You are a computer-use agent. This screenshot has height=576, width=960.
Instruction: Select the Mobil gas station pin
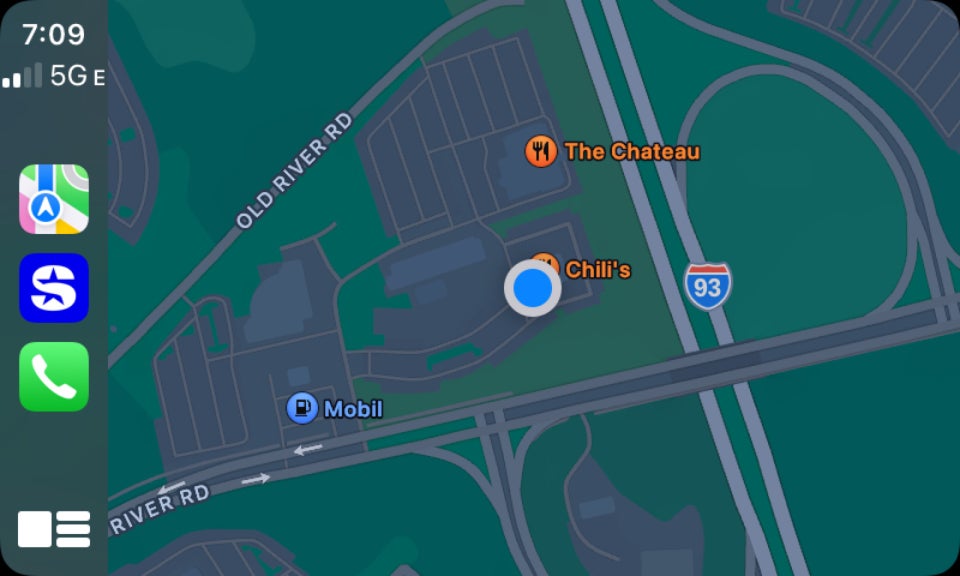click(x=302, y=408)
